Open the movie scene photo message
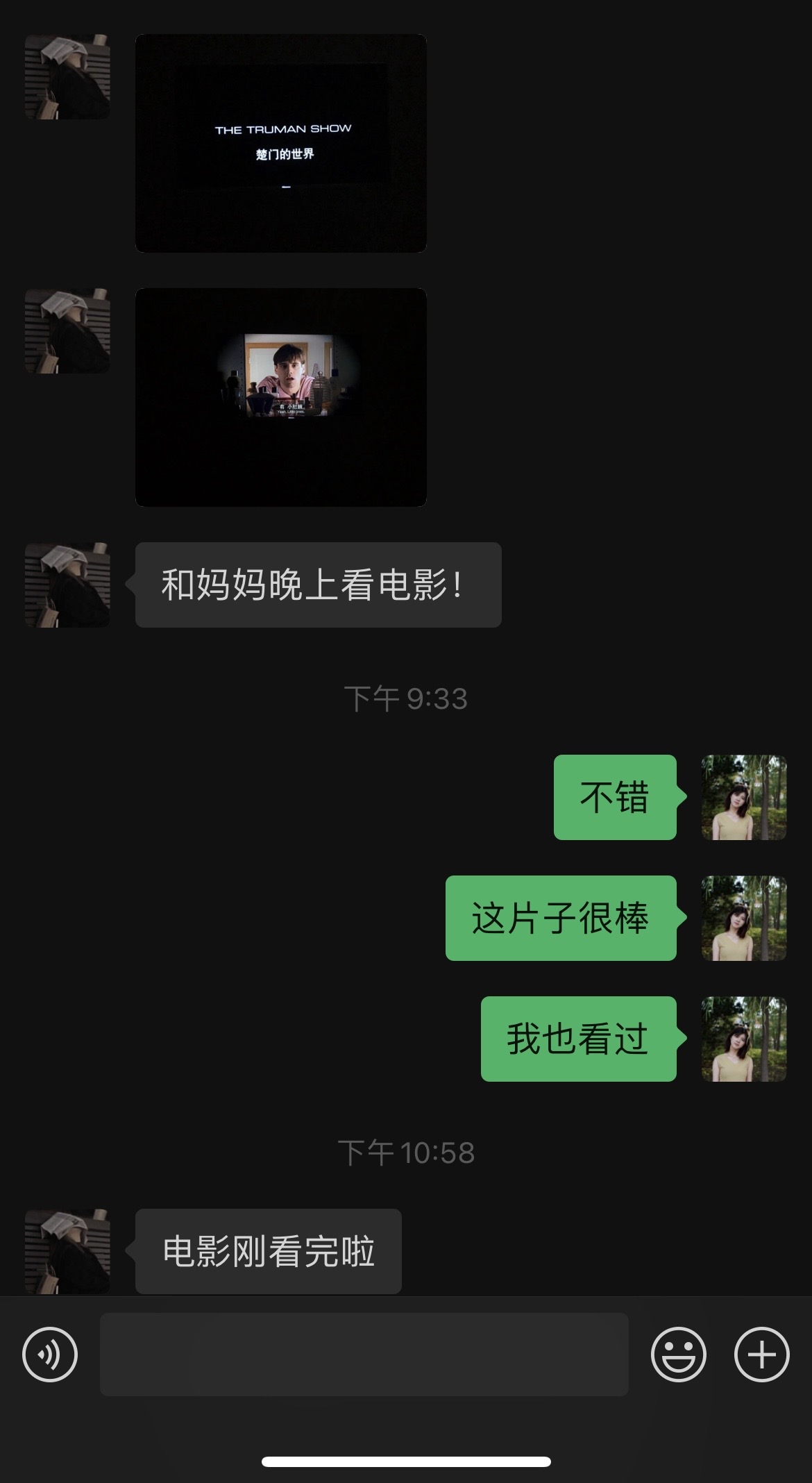The image size is (812, 1483). [280, 397]
